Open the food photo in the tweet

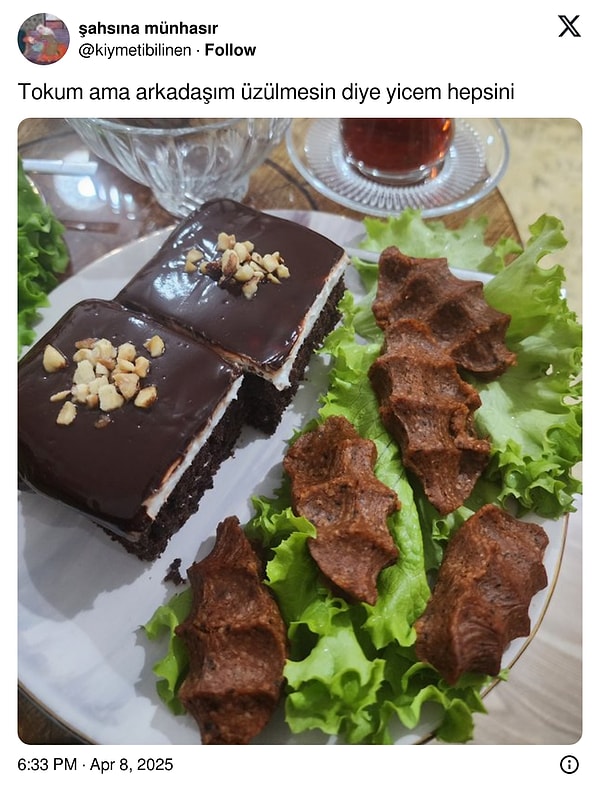point(300,430)
